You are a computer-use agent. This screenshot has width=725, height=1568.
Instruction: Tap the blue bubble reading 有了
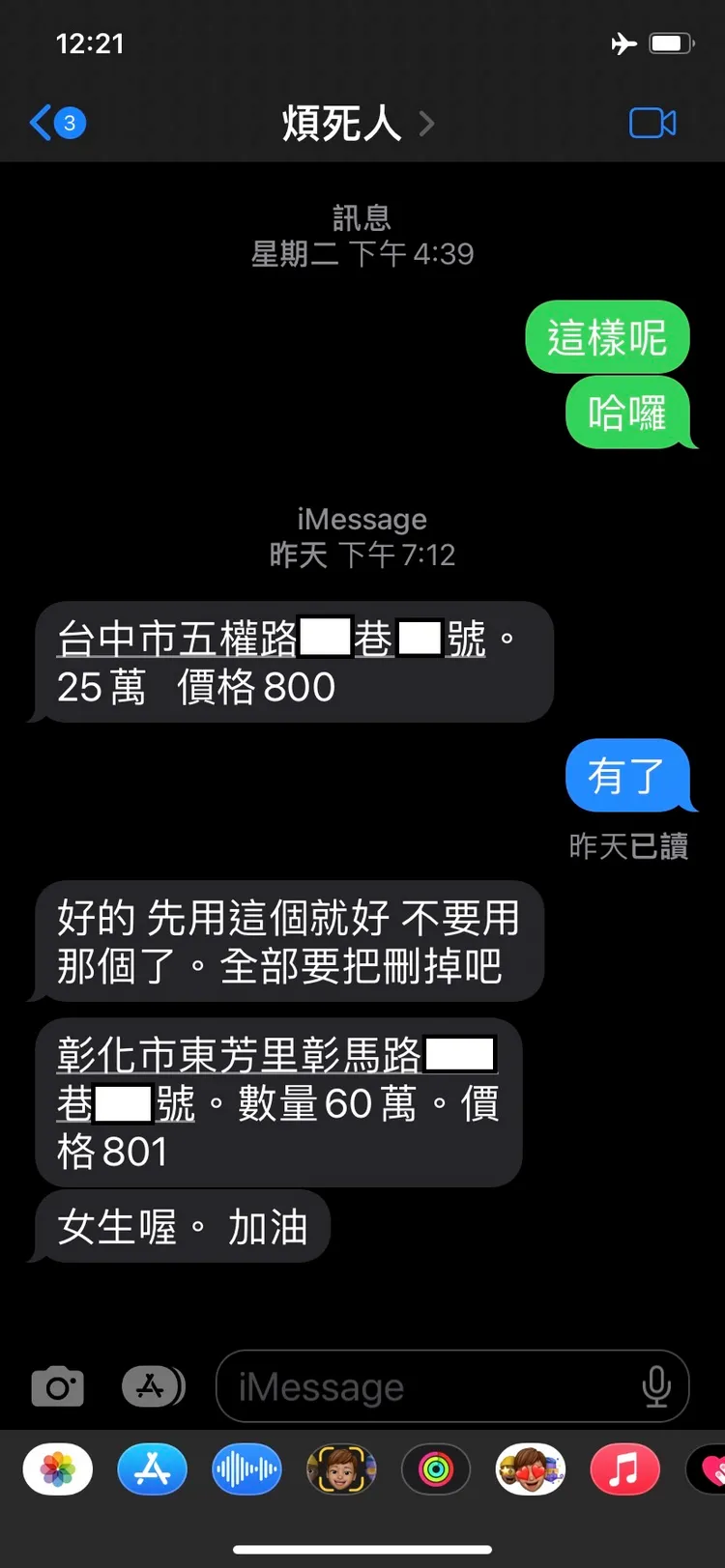(629, 775)
